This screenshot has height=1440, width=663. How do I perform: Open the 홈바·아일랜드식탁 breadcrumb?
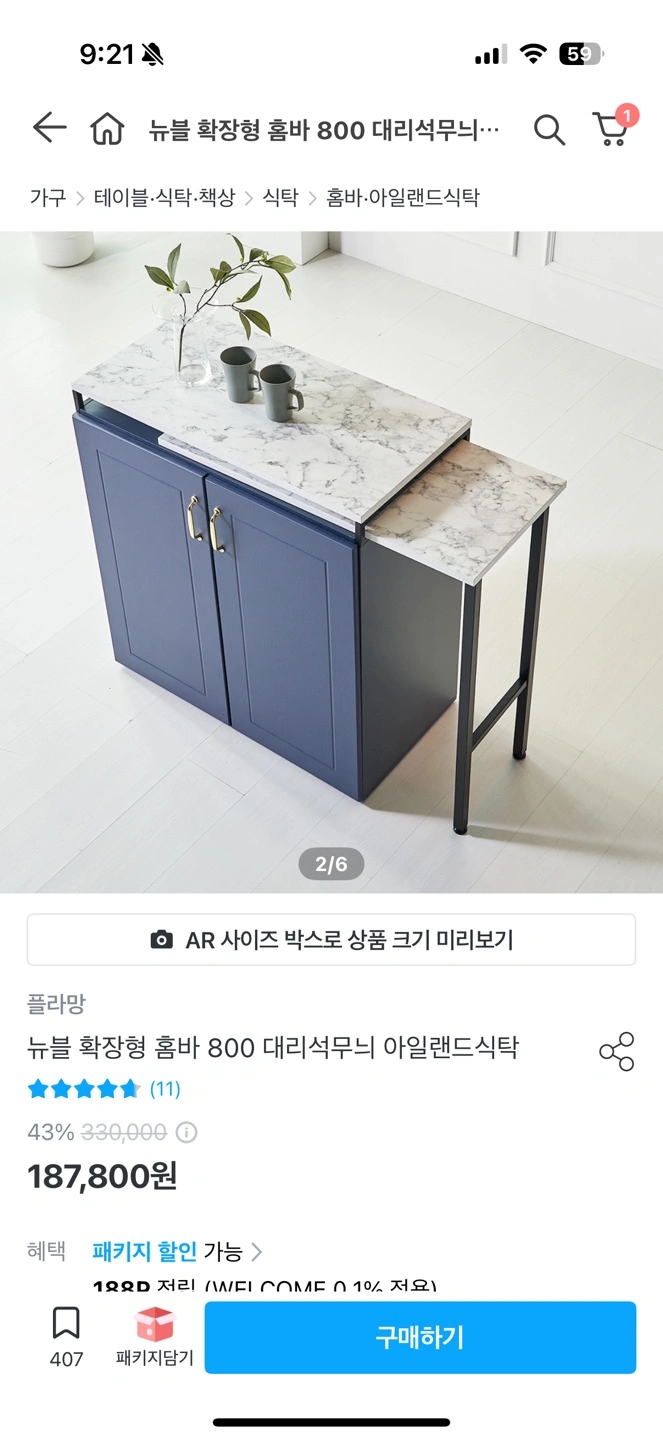pyautogui.click(x=403, y=197)
